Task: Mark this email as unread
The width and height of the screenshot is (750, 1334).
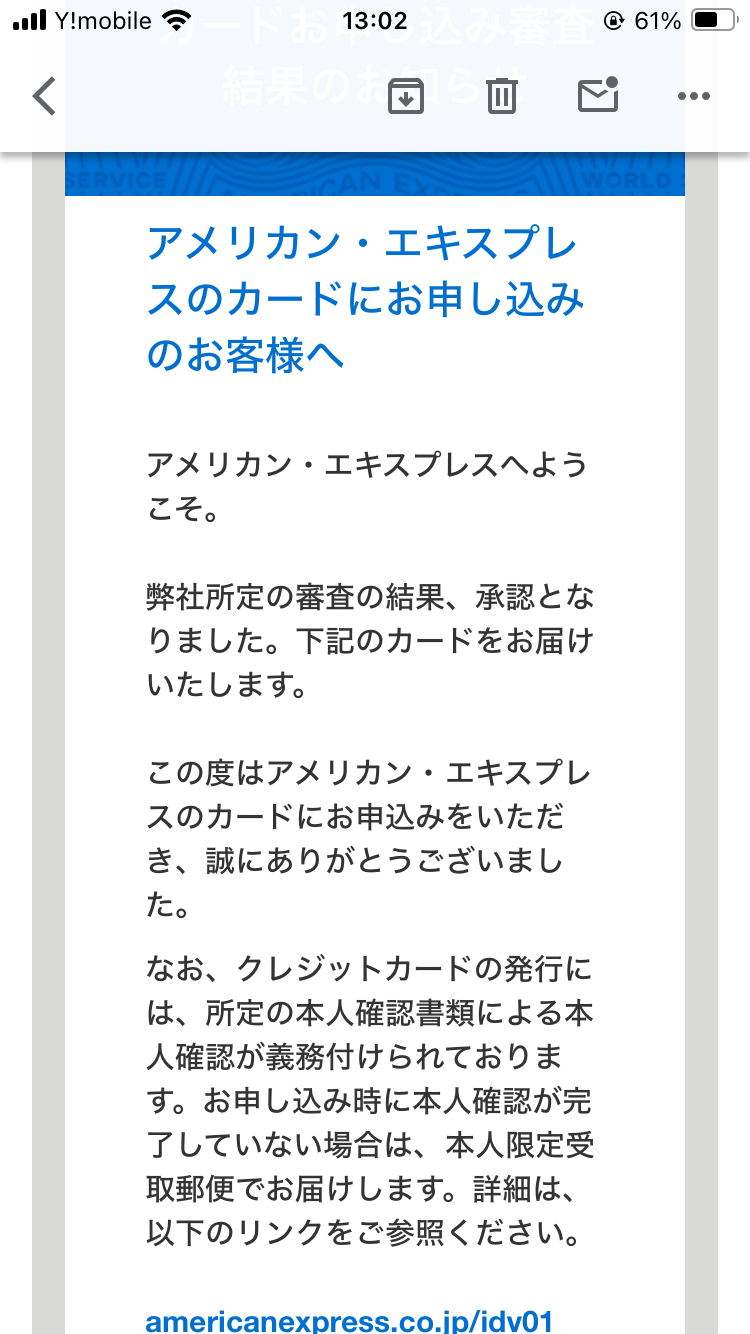Action: click(598, 94)
